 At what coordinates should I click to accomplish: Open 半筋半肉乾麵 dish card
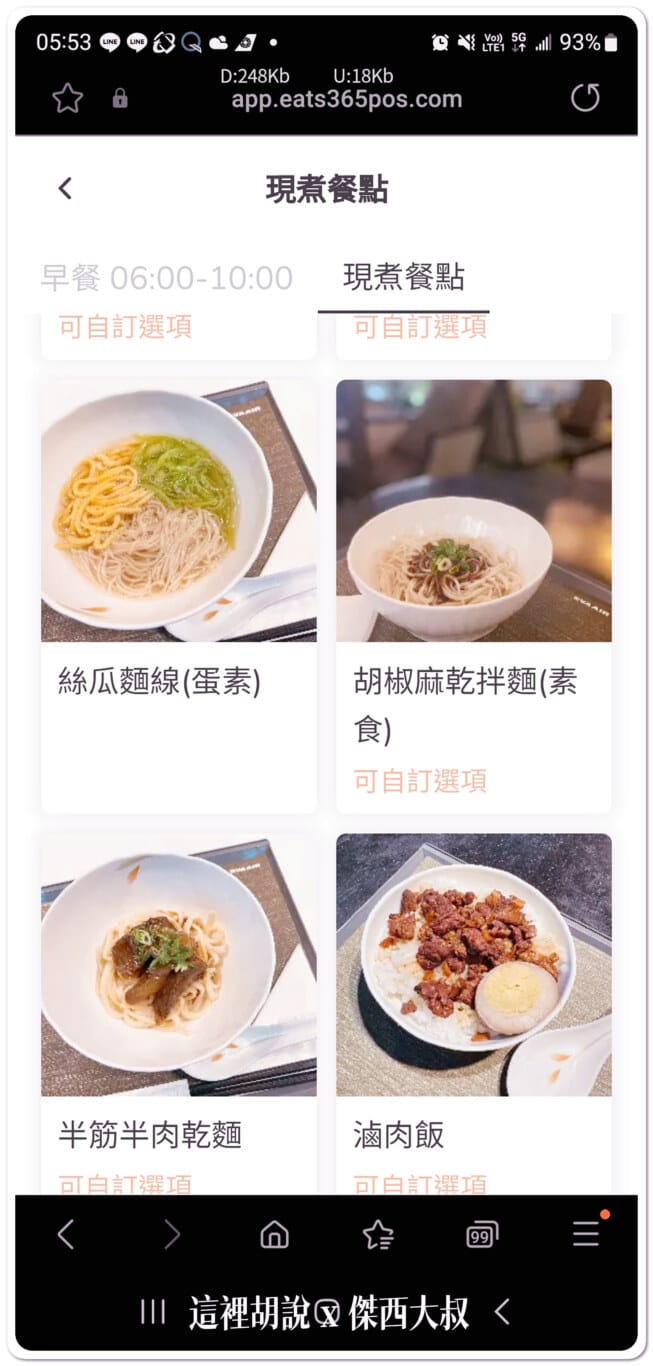[179, 1014]
